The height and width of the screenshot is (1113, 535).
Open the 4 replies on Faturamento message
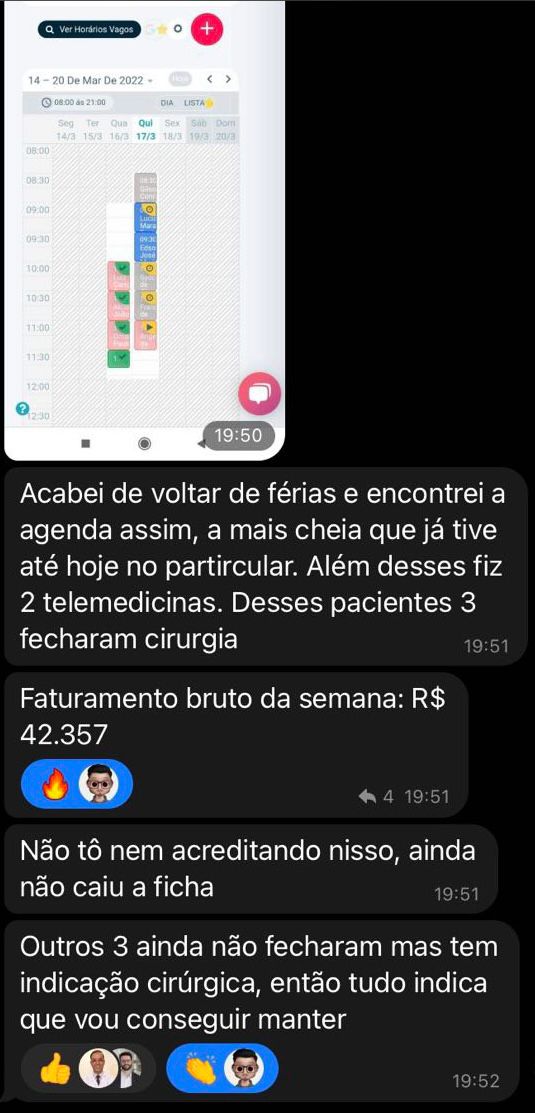click(x=376, y=797)
